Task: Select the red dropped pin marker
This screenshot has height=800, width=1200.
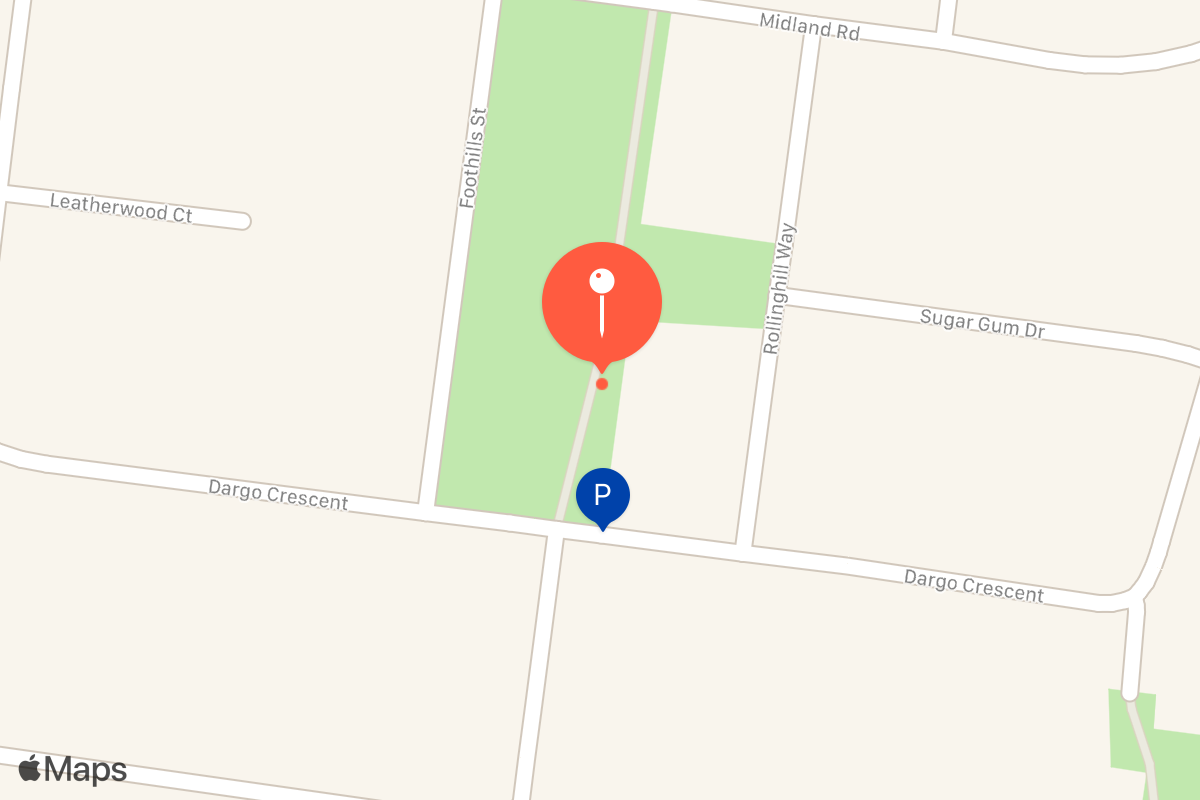Action: point(601,302)
